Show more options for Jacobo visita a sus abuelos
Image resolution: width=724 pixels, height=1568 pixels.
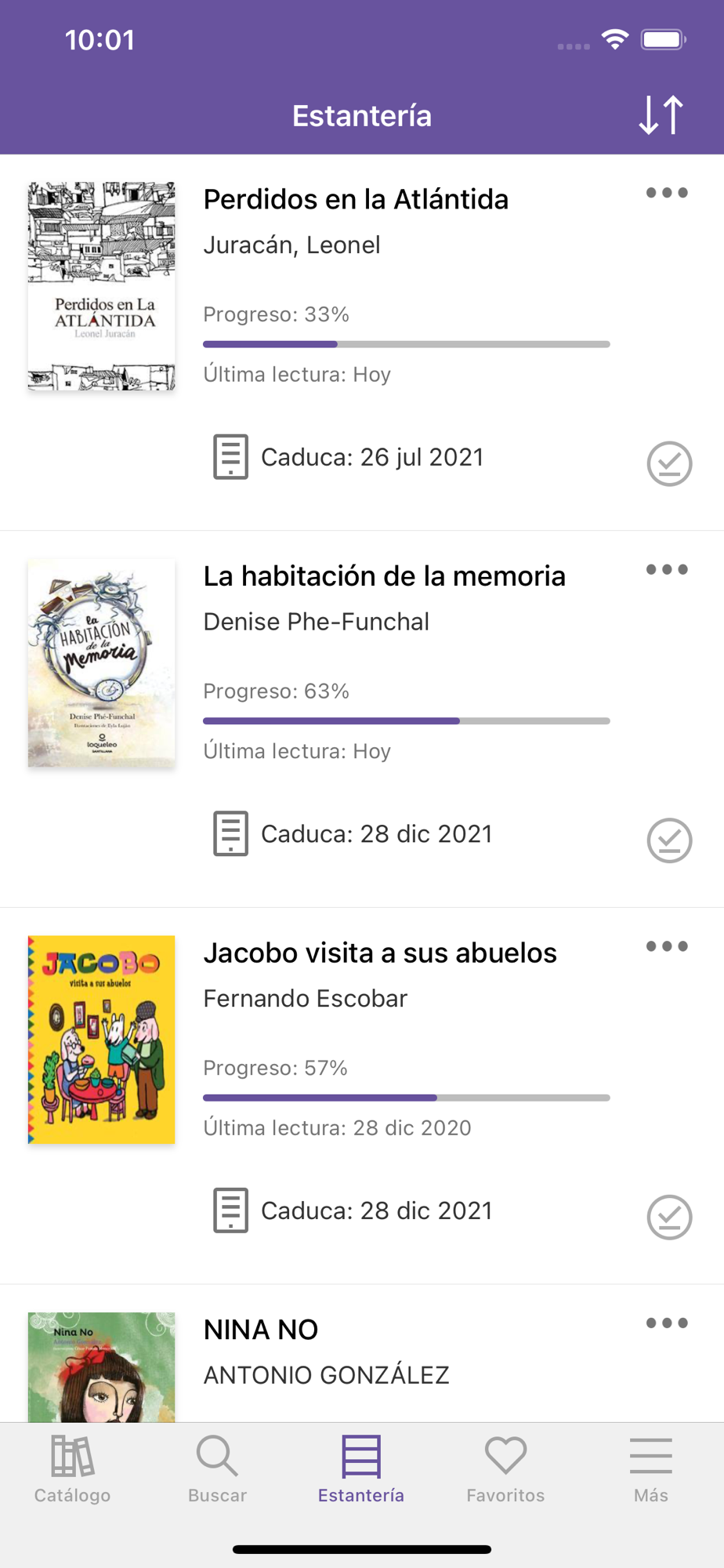coord(667,946)
